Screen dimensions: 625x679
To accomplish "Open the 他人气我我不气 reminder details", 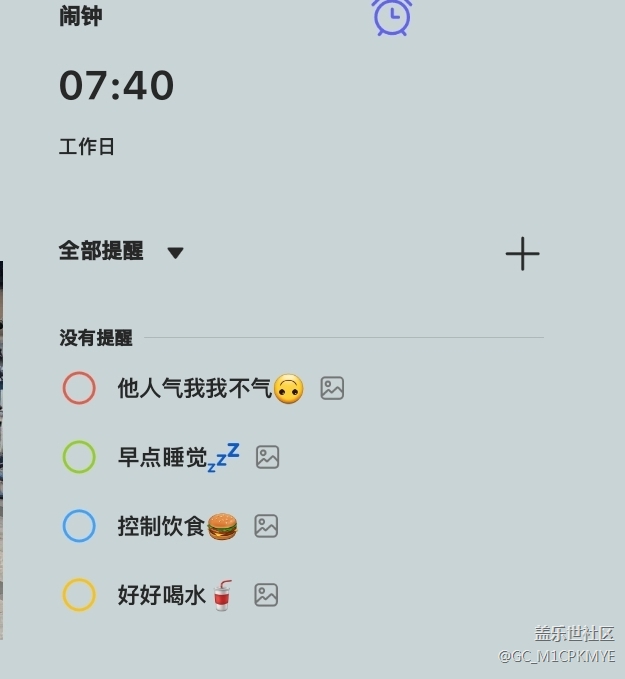I will pyautogui.click(x=194, y=388).
